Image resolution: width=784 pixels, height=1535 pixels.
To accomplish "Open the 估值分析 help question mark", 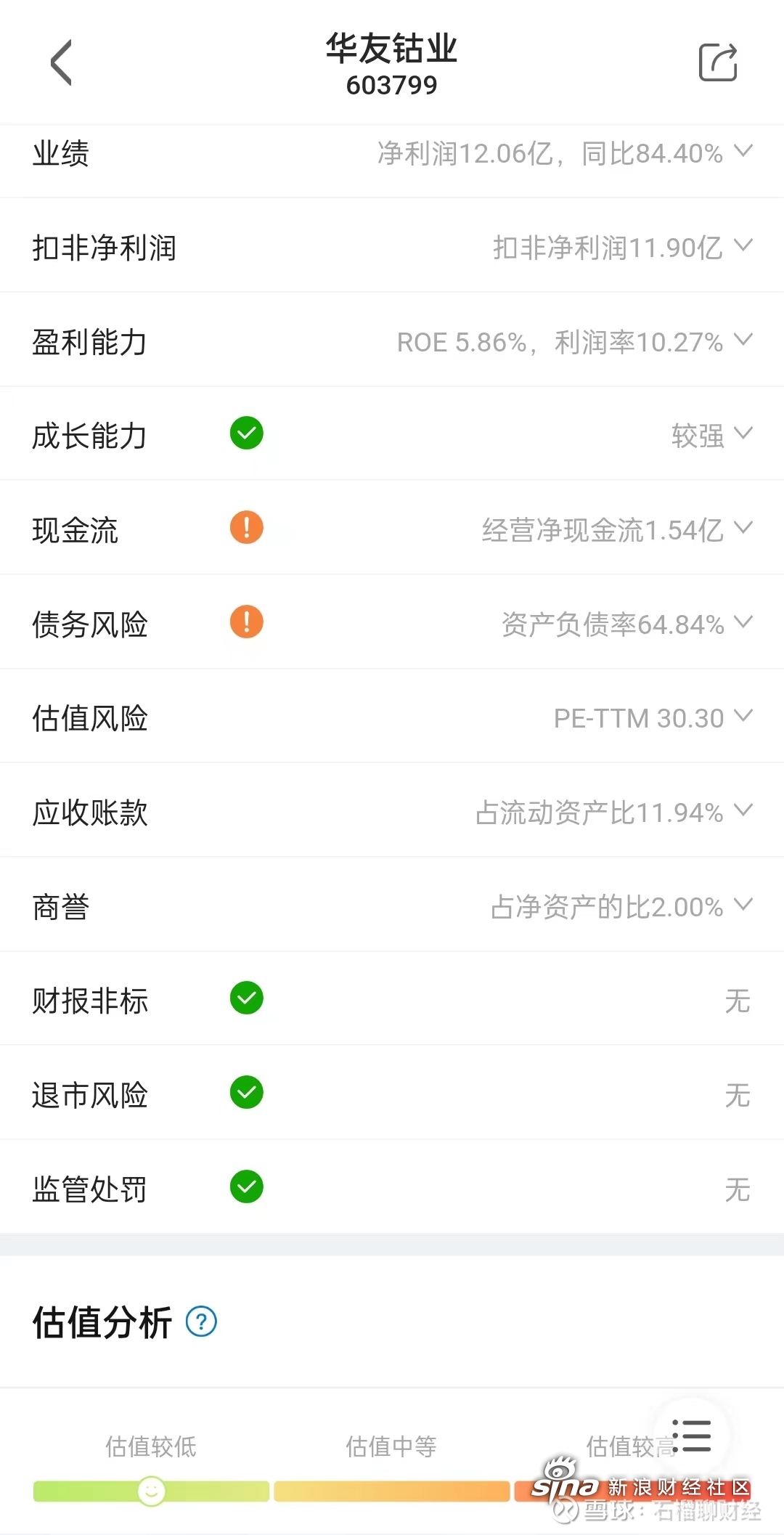I will point(202,1322).
